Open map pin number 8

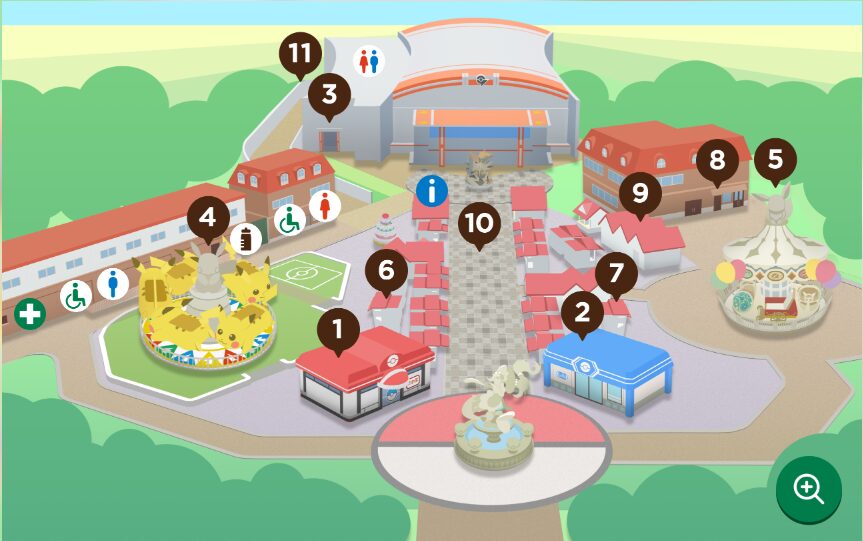tap(716, 160)
